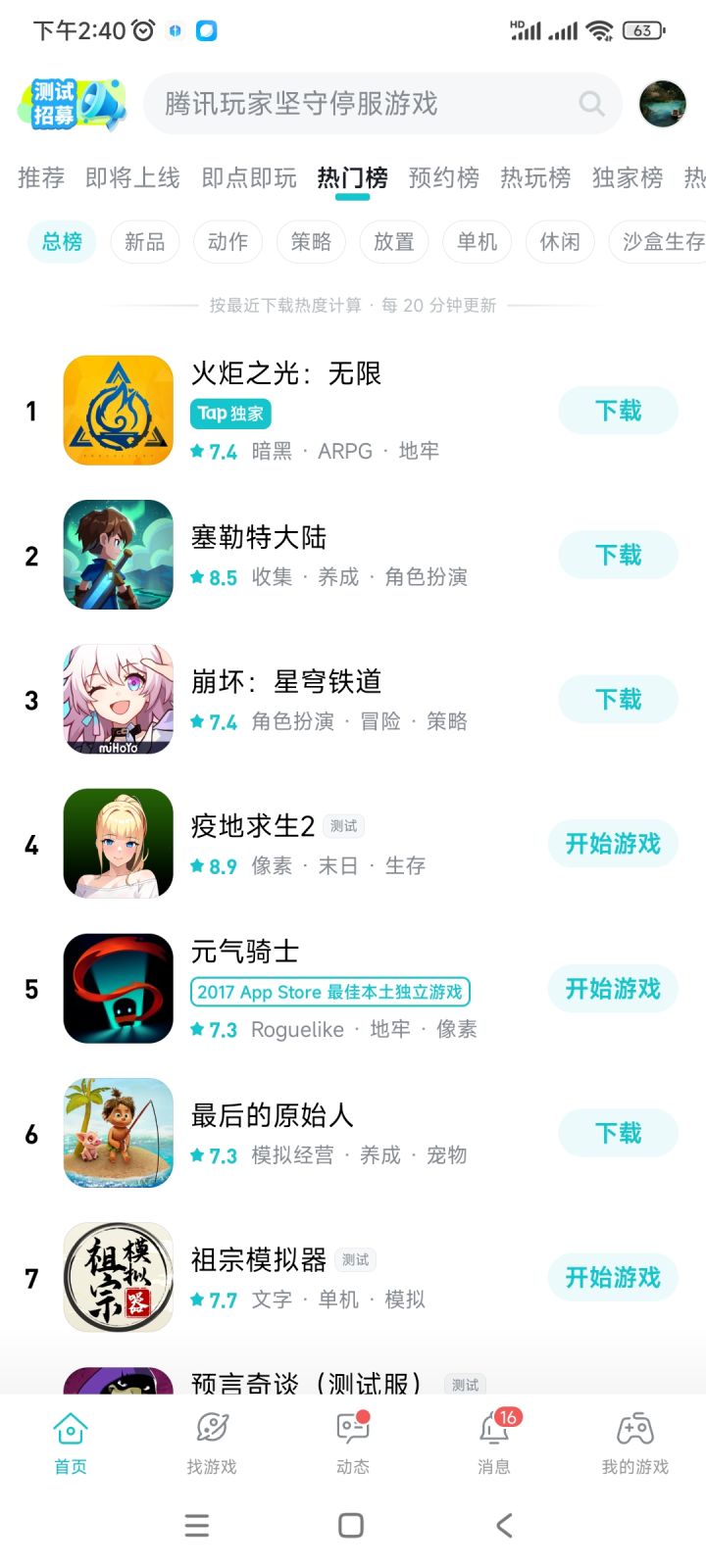The width and height of the screenshot is (706, 1568).
Task: Tap the 动态 navigation icon
Action: point(352,1430)
